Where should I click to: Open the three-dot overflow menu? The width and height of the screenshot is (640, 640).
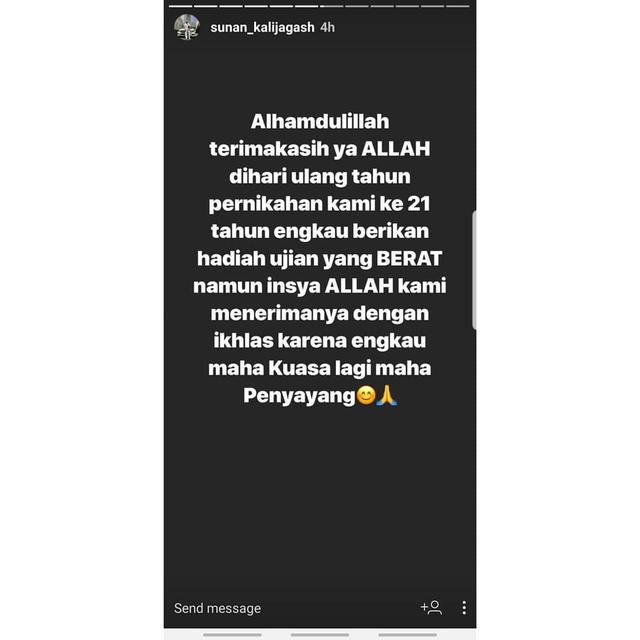click(464, 607)
